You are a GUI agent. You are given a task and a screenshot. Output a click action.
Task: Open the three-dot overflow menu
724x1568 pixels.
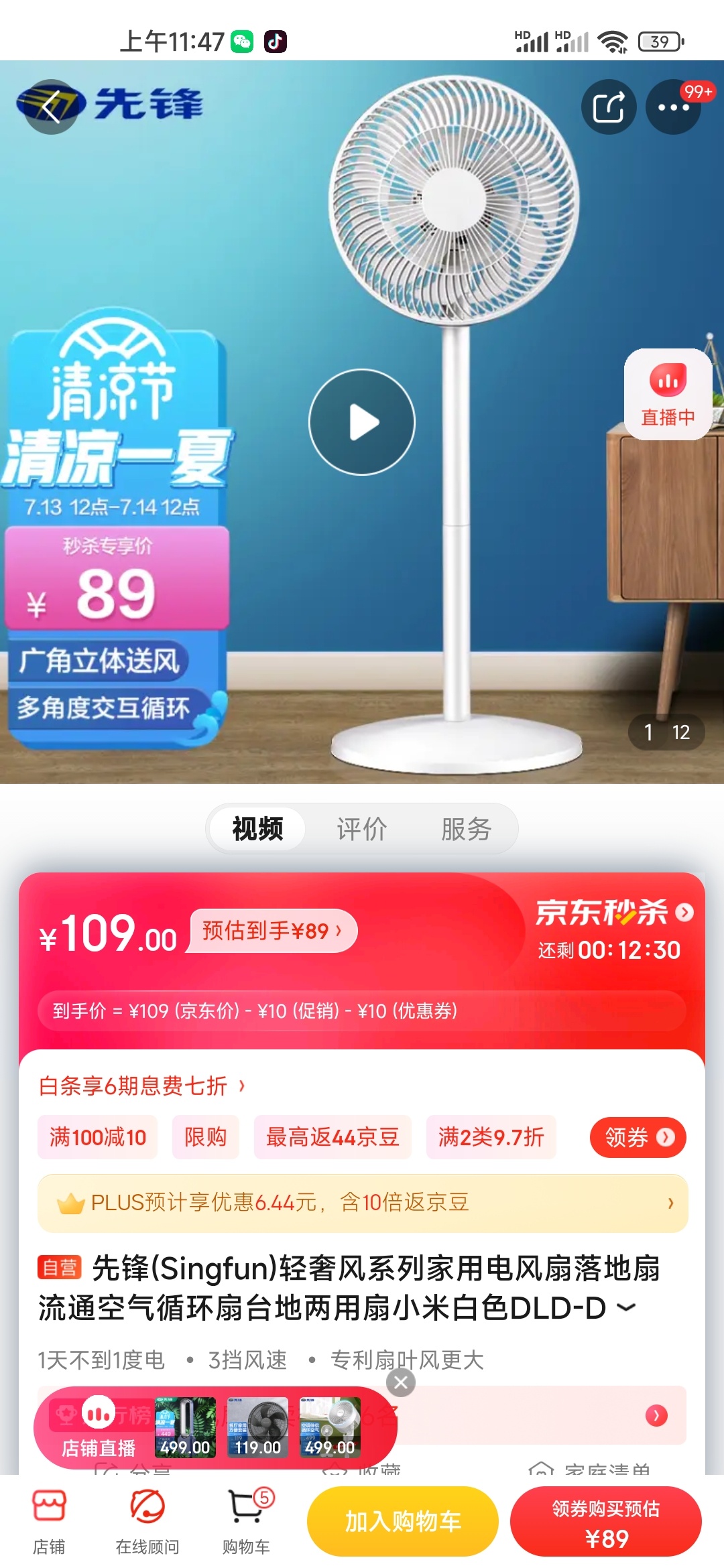click(x=672, y=107)
